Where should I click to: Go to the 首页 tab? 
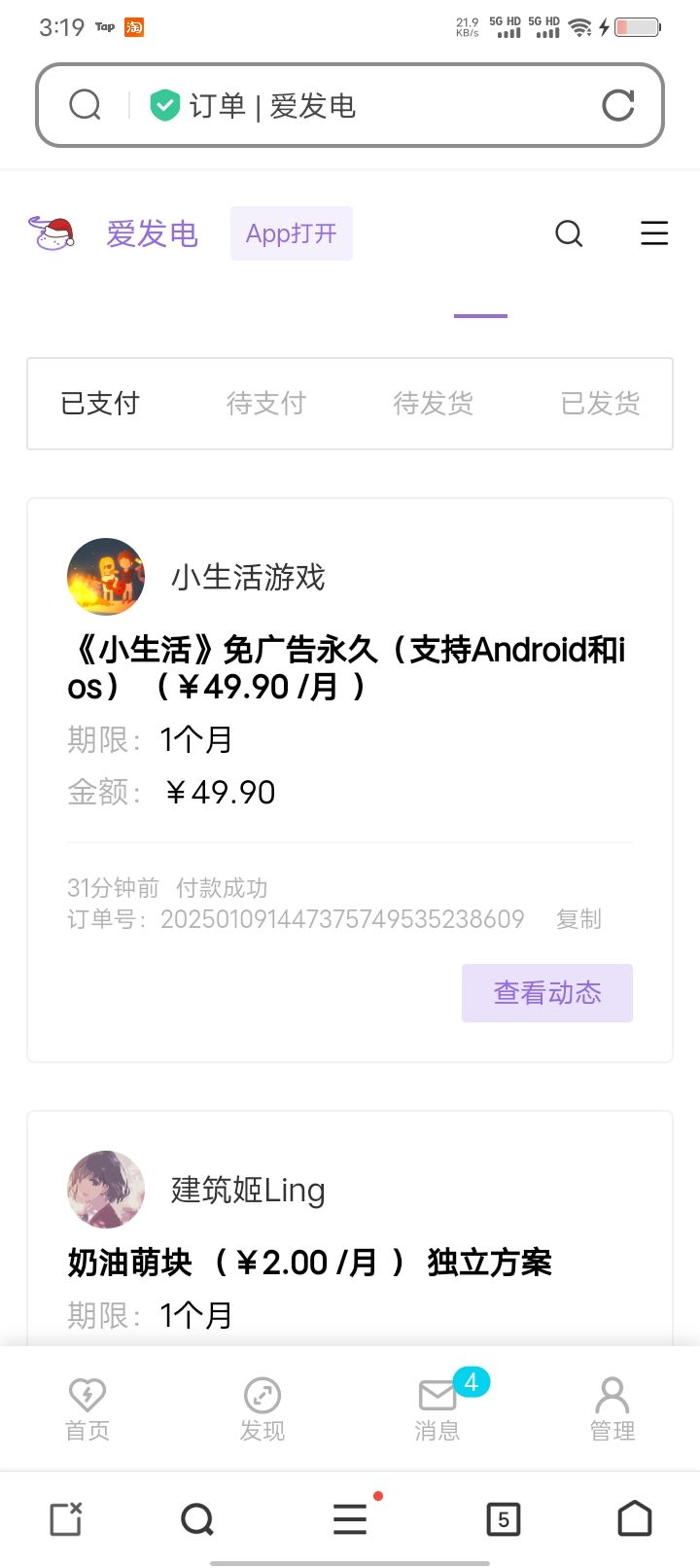[87, 1408]
